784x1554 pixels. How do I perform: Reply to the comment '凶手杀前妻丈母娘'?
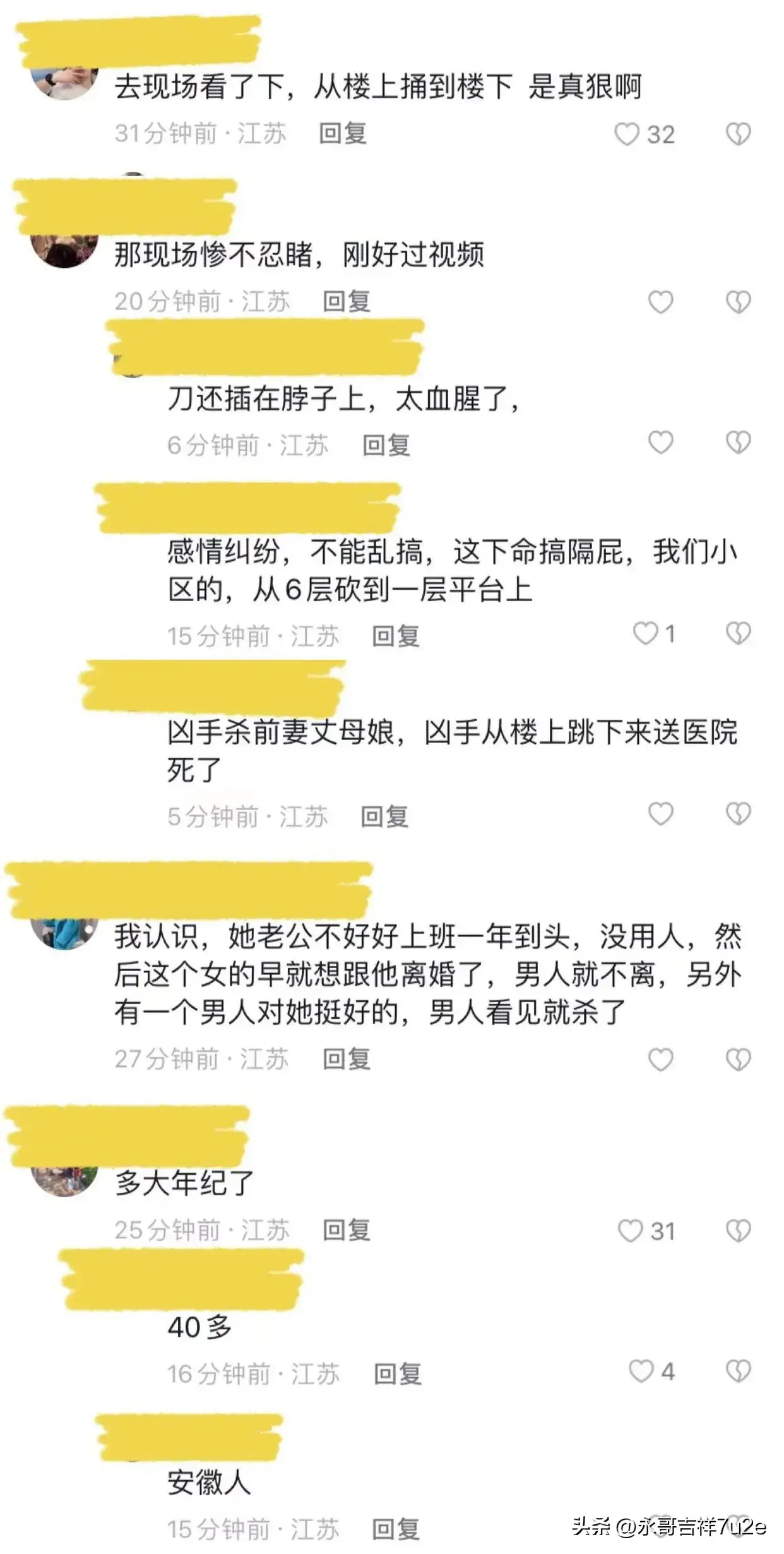[x=384, y=817]
